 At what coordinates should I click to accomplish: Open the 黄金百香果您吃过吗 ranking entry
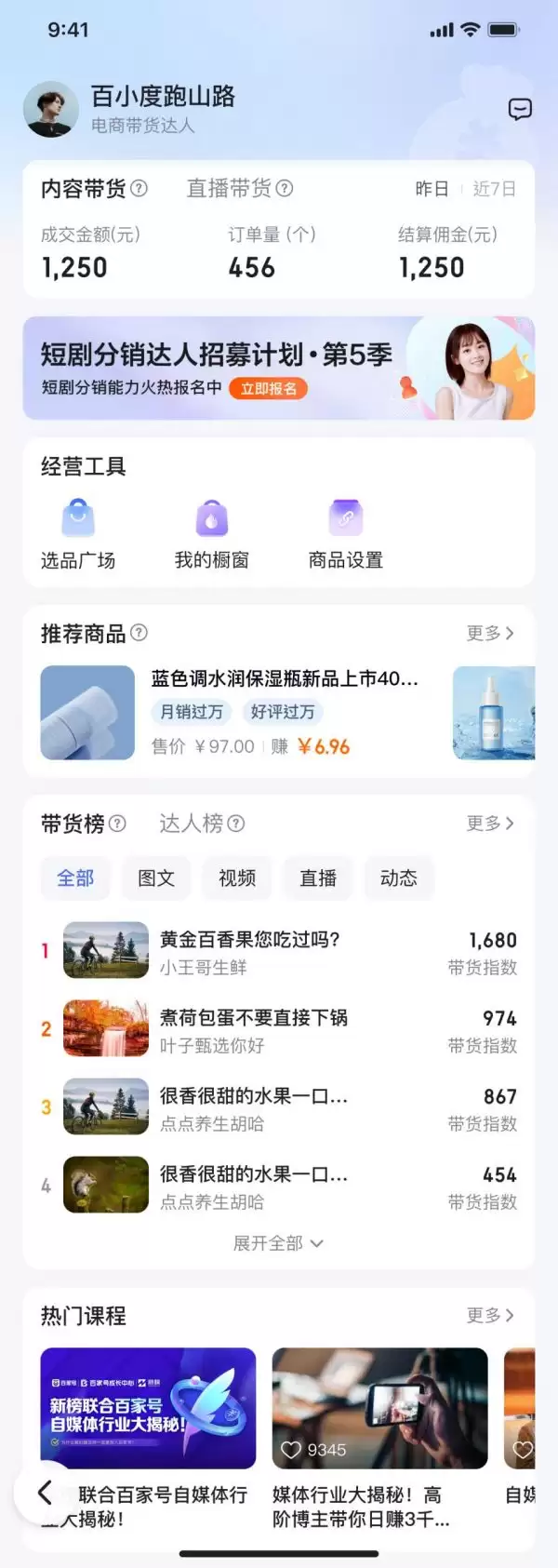tap(279, 951)
